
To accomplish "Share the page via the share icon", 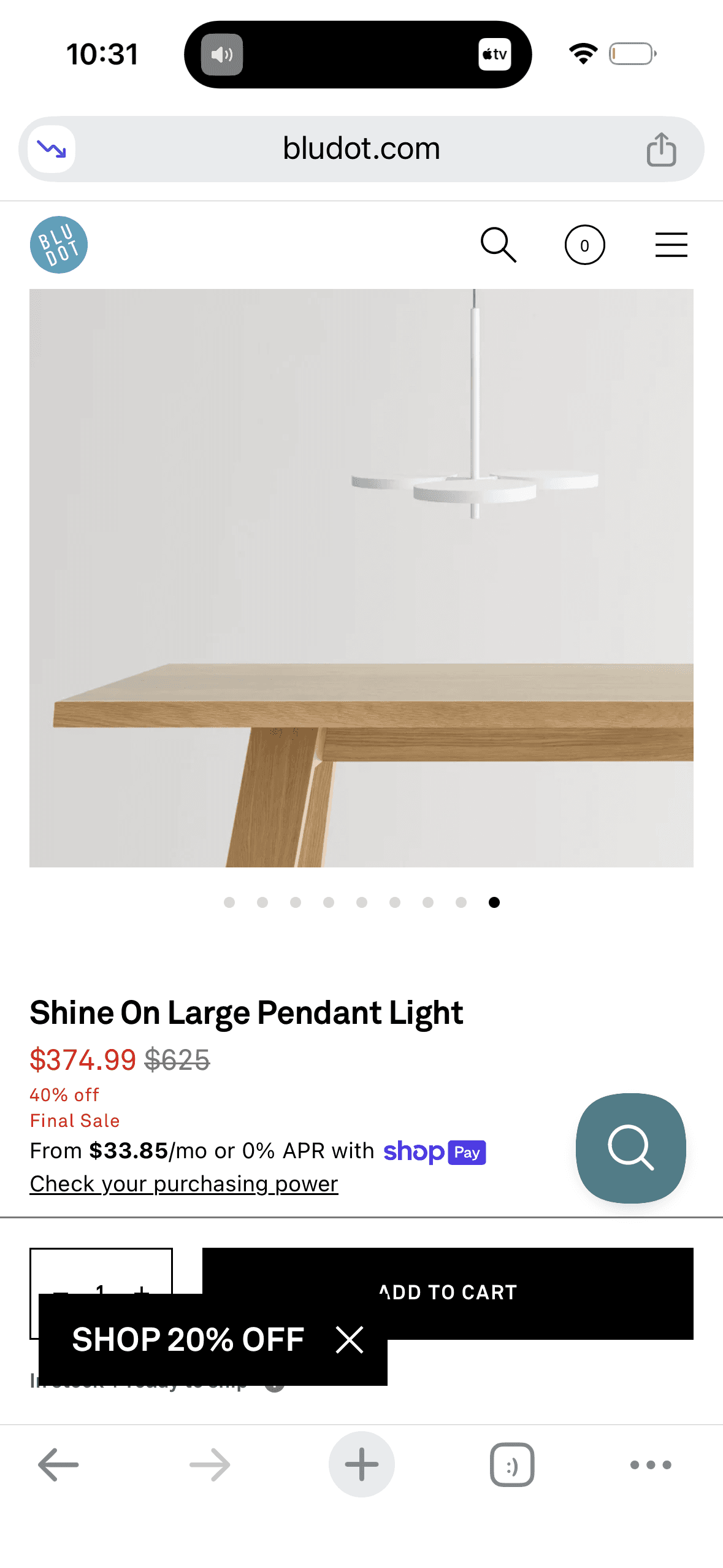I will pos(661,148).
